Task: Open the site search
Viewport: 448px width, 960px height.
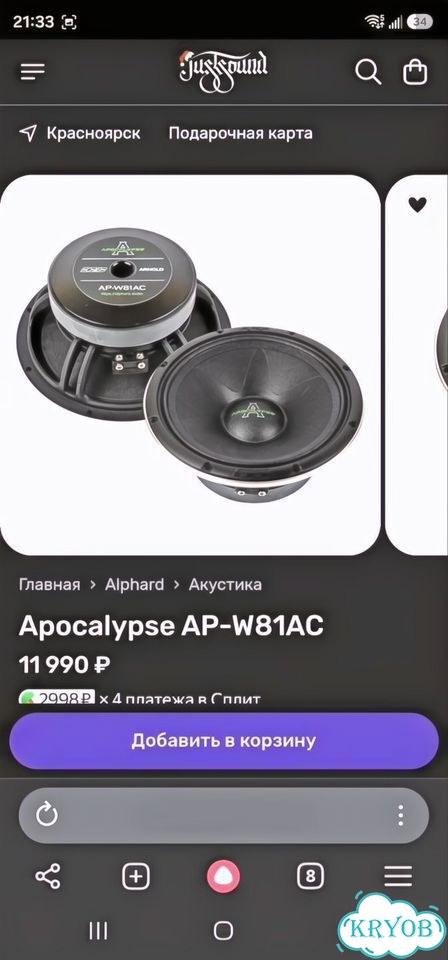Action: coord(368,72)
